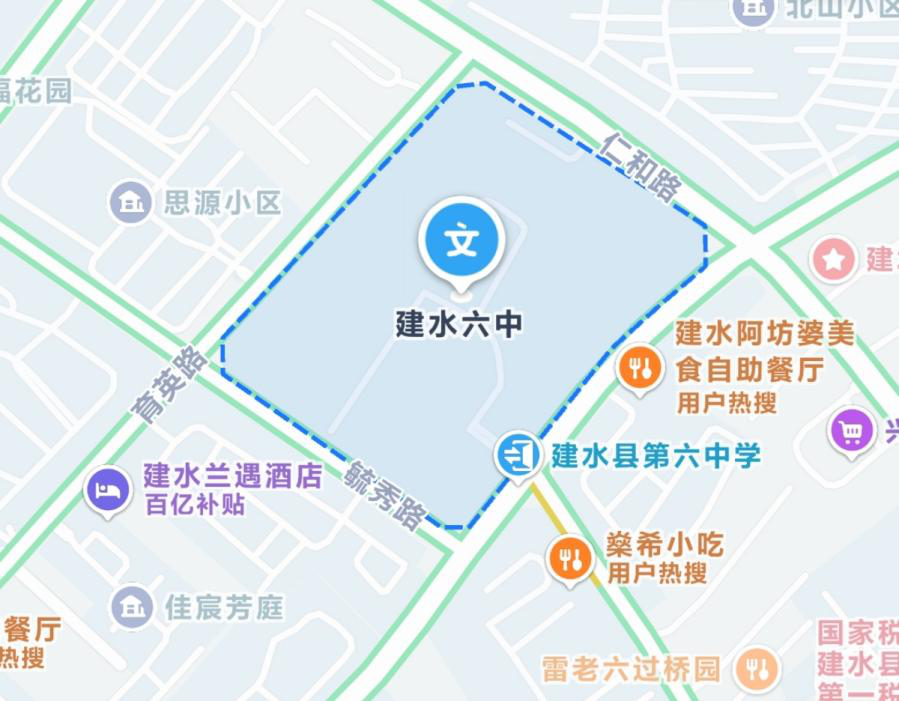Tap the purple shopping cart marker
This screenshot has width=899, height=701.
point(852,432)
